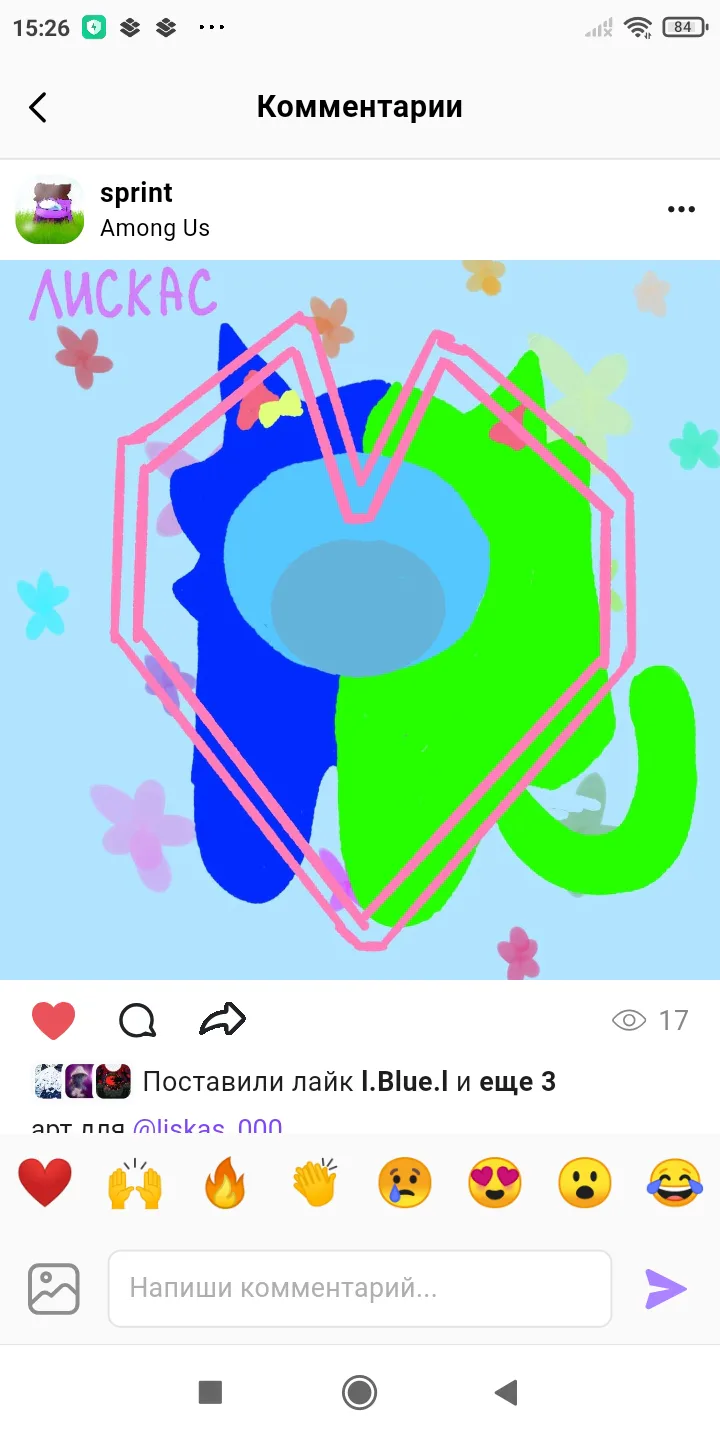Focus the Напиши комментарий field
This screenshot has height=1440, width=720.
click(x=360, y=1289)
